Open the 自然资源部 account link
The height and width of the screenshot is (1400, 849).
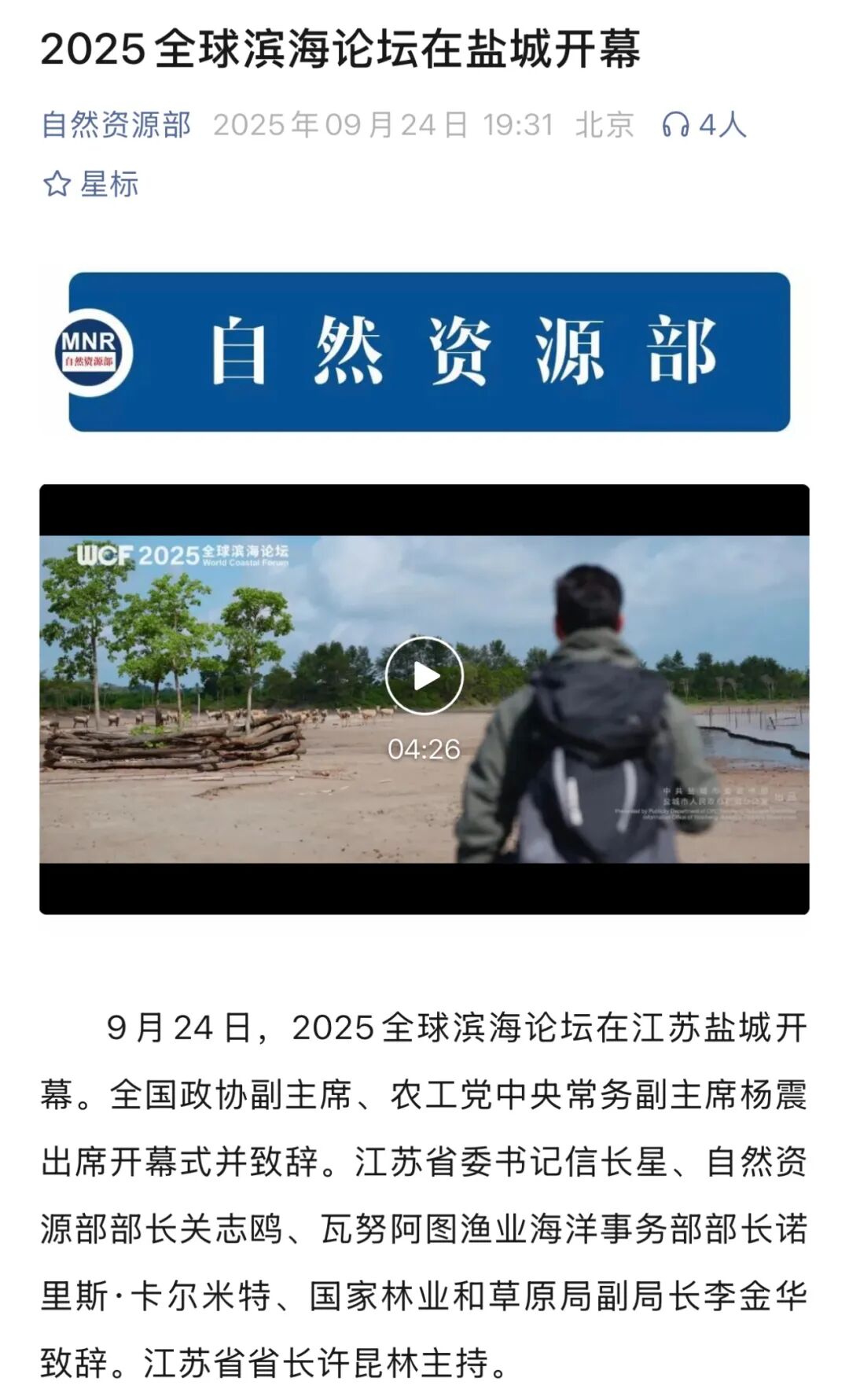click(x=116, y=125)
